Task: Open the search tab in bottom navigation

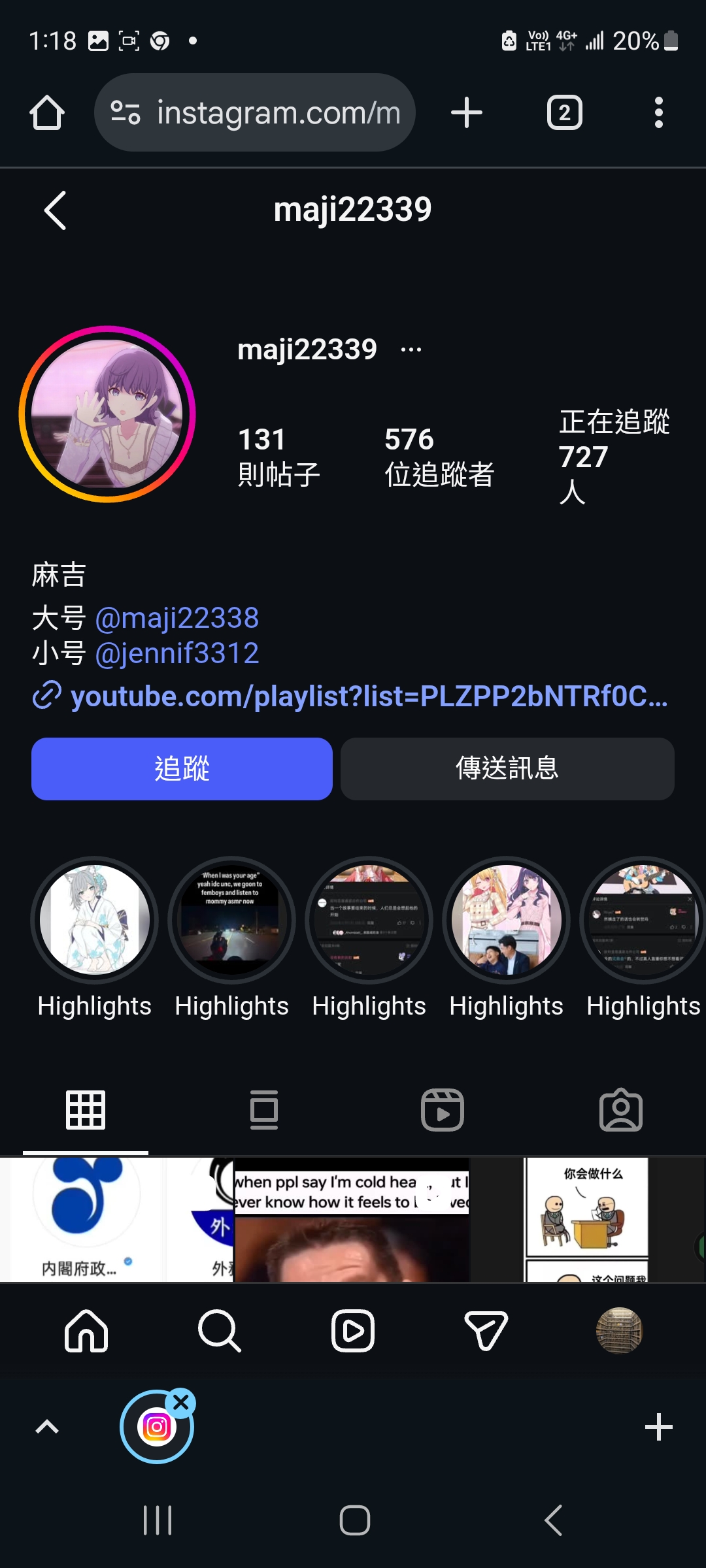Action: [220, 1330]
